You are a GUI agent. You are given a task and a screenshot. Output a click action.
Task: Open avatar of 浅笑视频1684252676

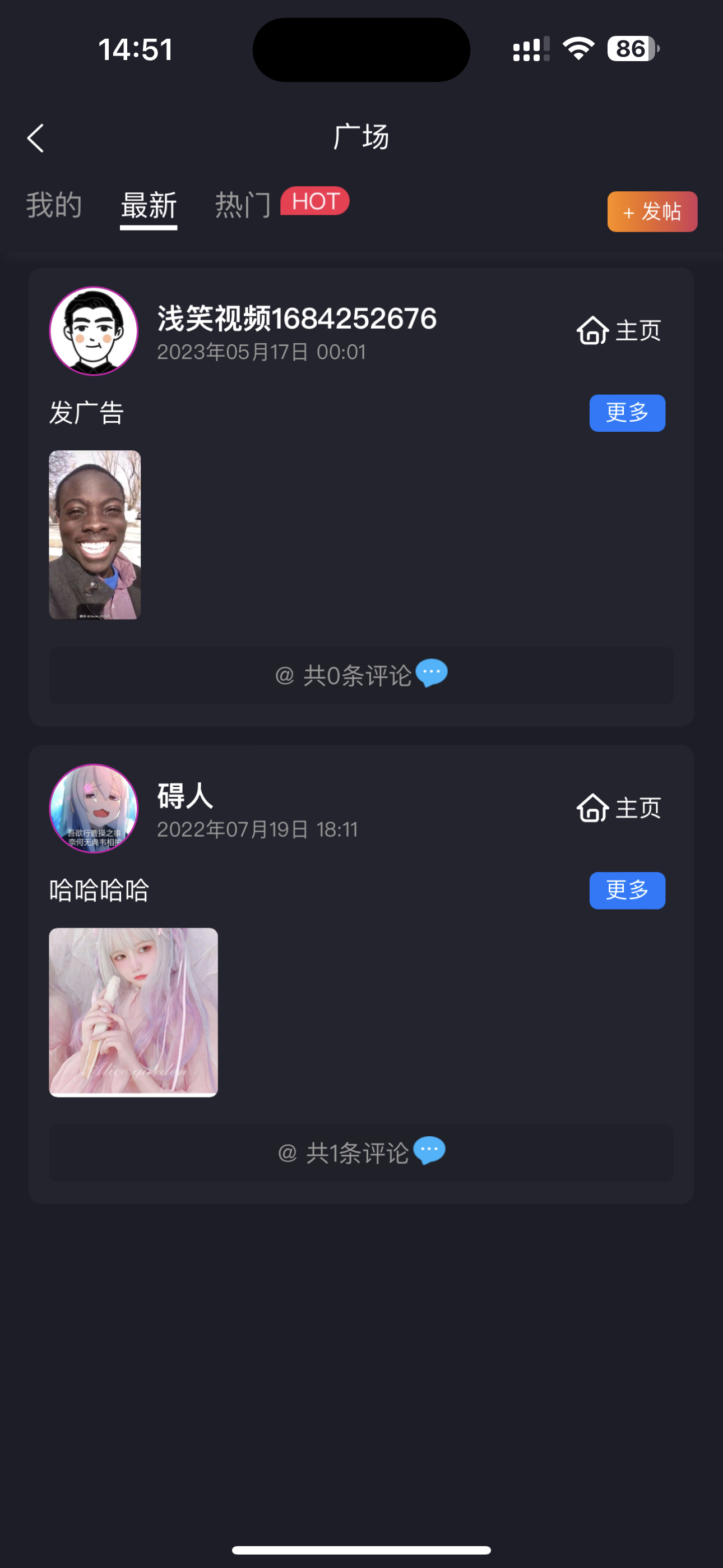coord(94,331)
